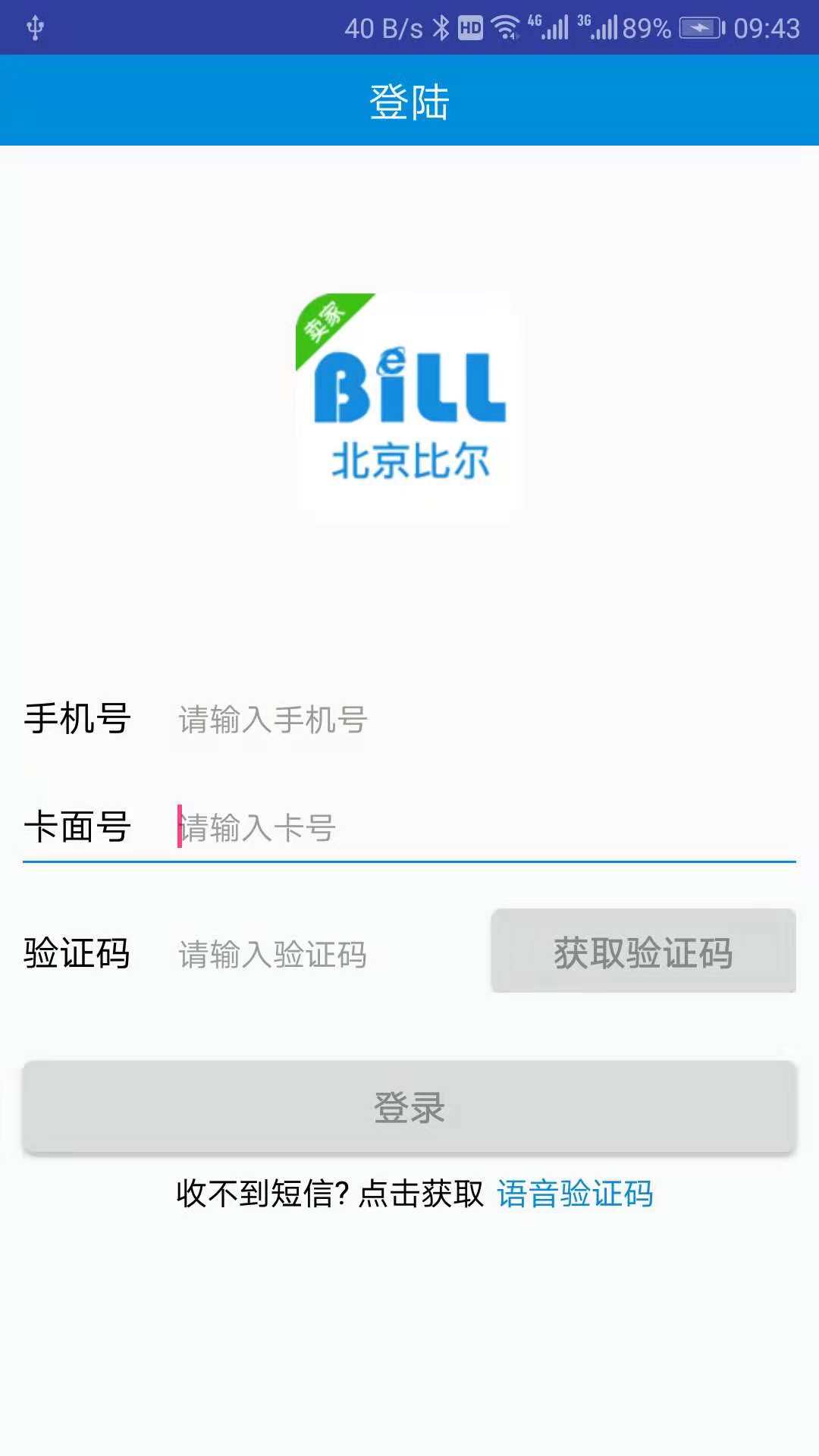This screenshot has width=819, height=1456.
Task: Open the 语音验证码 voice code link
Action: pyautogui.click(x=576, y=1193)
